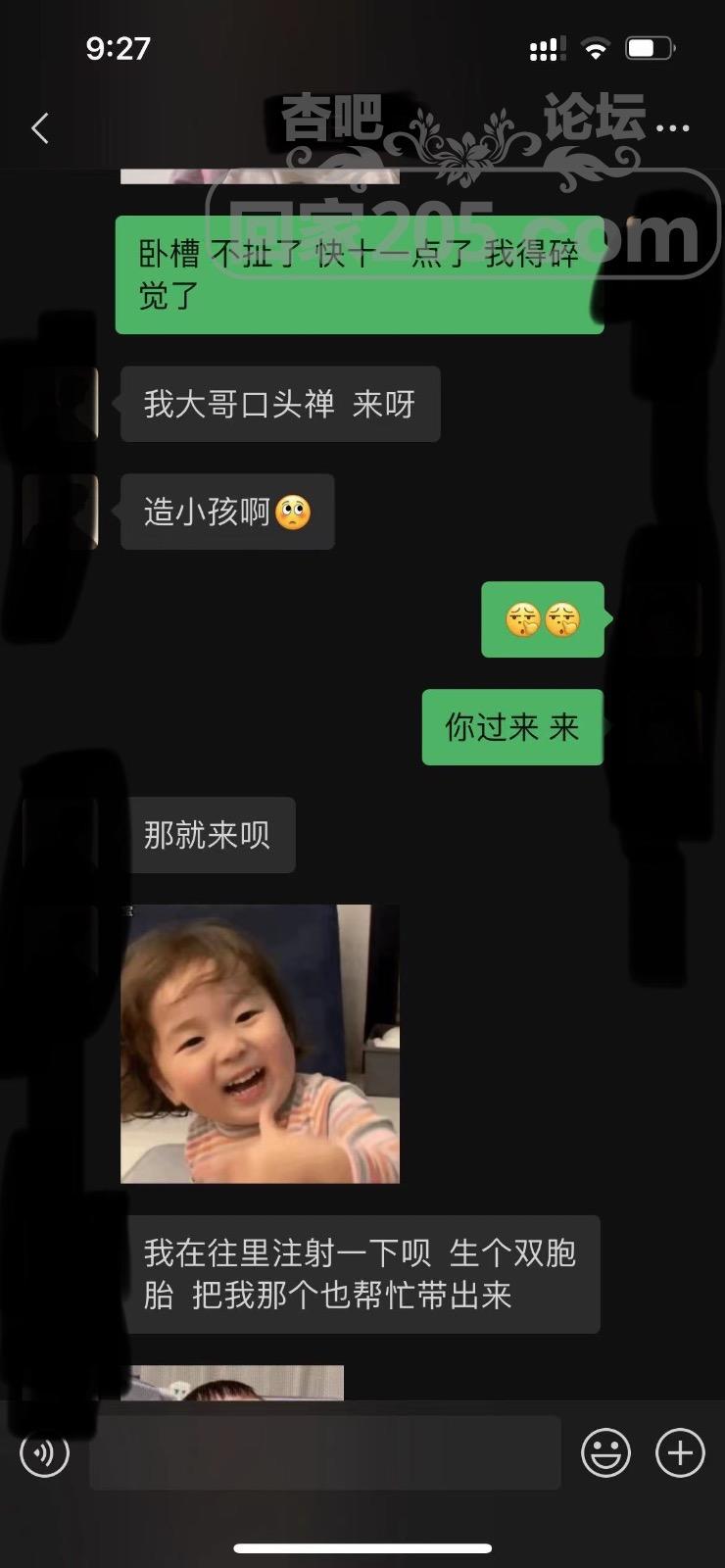The height and width of the screenshot is (1568, 725).
Task: Tap the message text field
Action: coord(324,1452)
